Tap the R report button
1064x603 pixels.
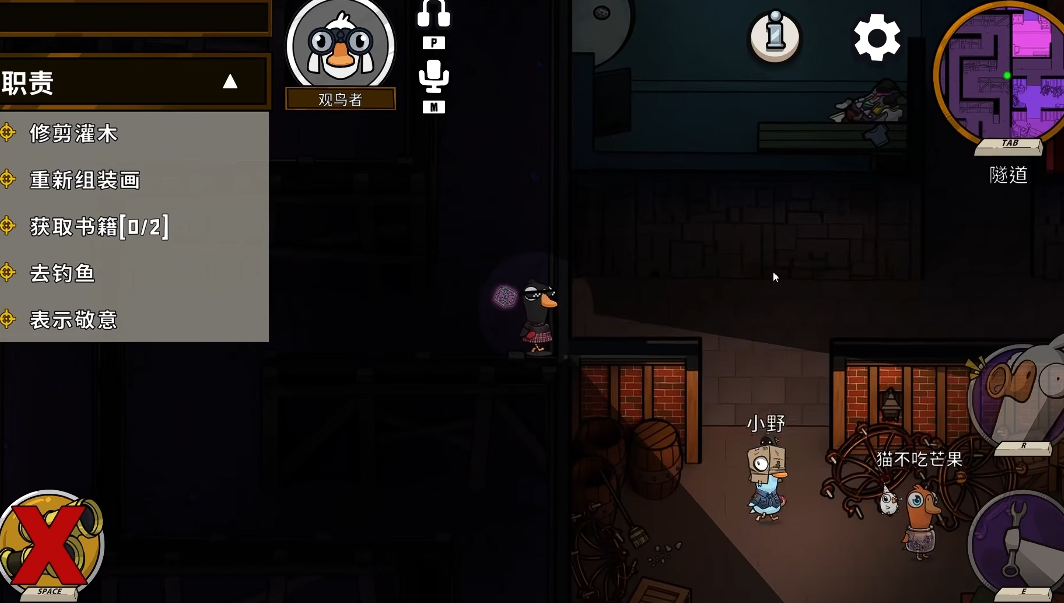tap(1020, 395)
